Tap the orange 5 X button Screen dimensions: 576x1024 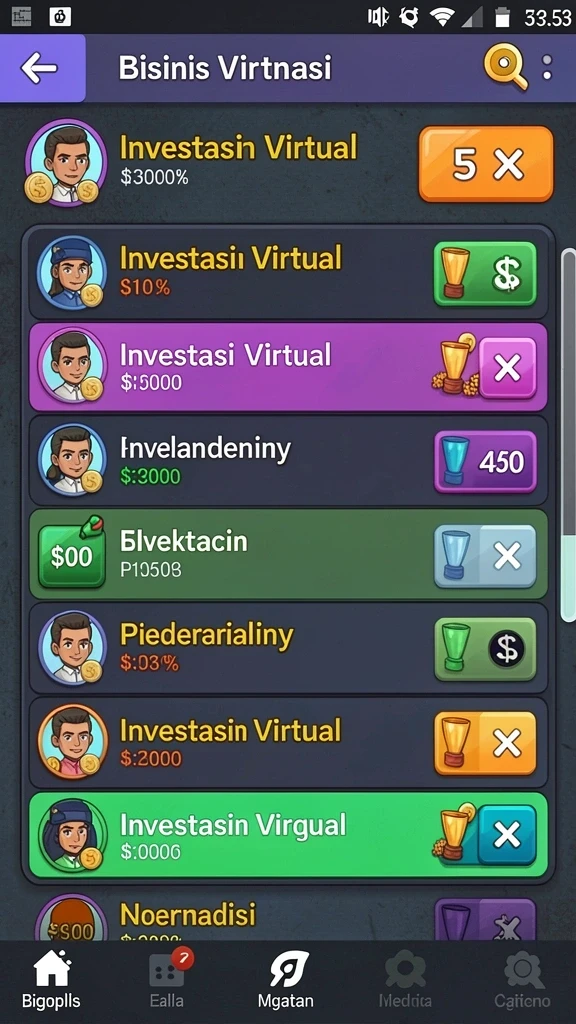pyautogui.click(x=486, y=164)
